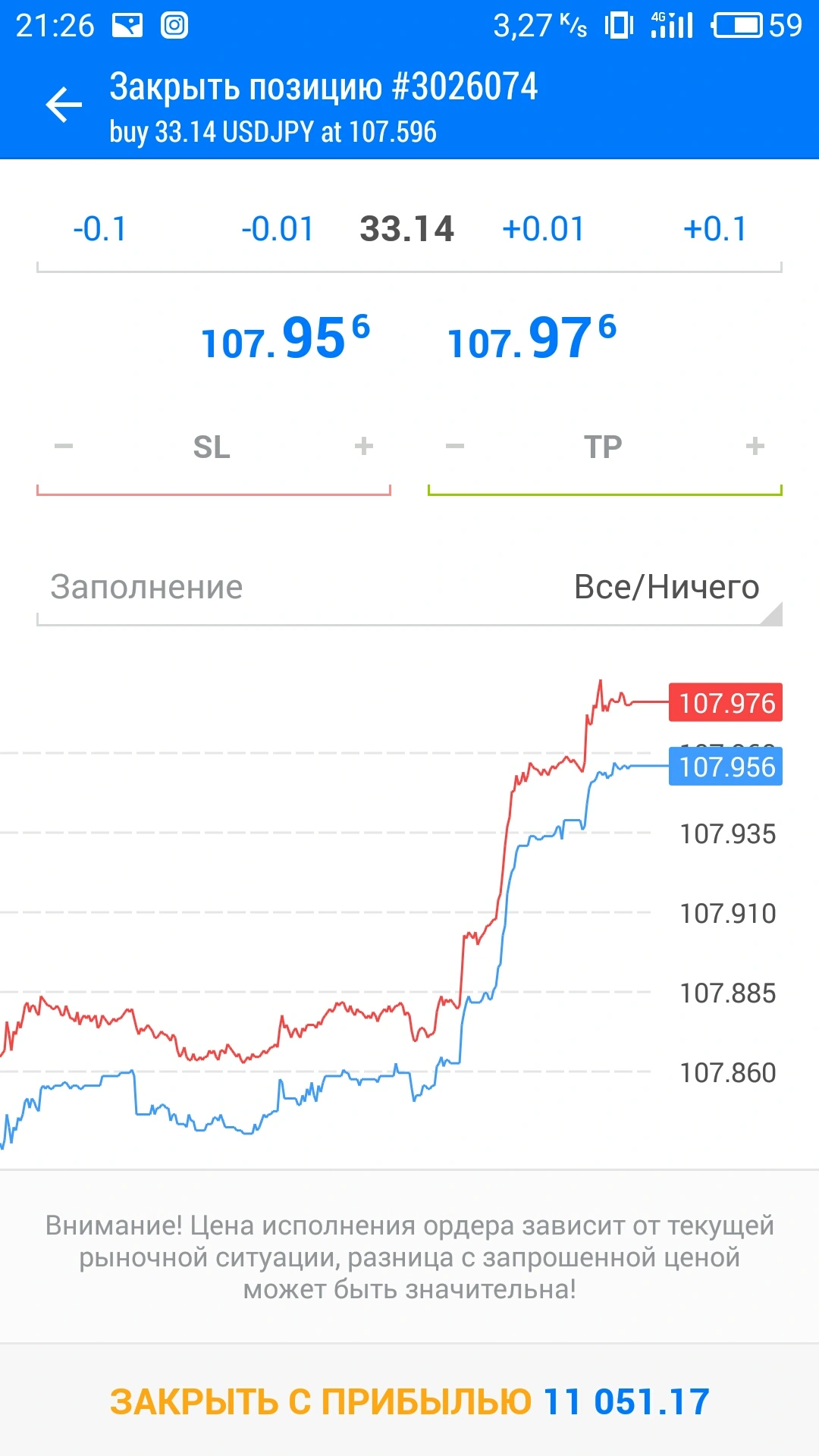Image resolution: width=819 pixels, height=1456 pixels.
Task: Decrease volume by 0.01
Action: pos(278,229)
